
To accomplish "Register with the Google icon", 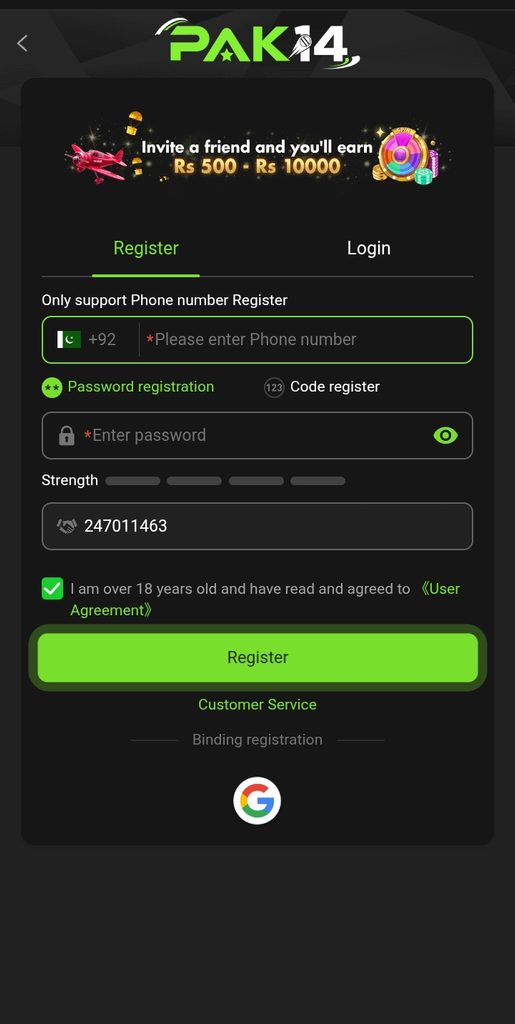I will pyautogui.click(x=257, y=801).
